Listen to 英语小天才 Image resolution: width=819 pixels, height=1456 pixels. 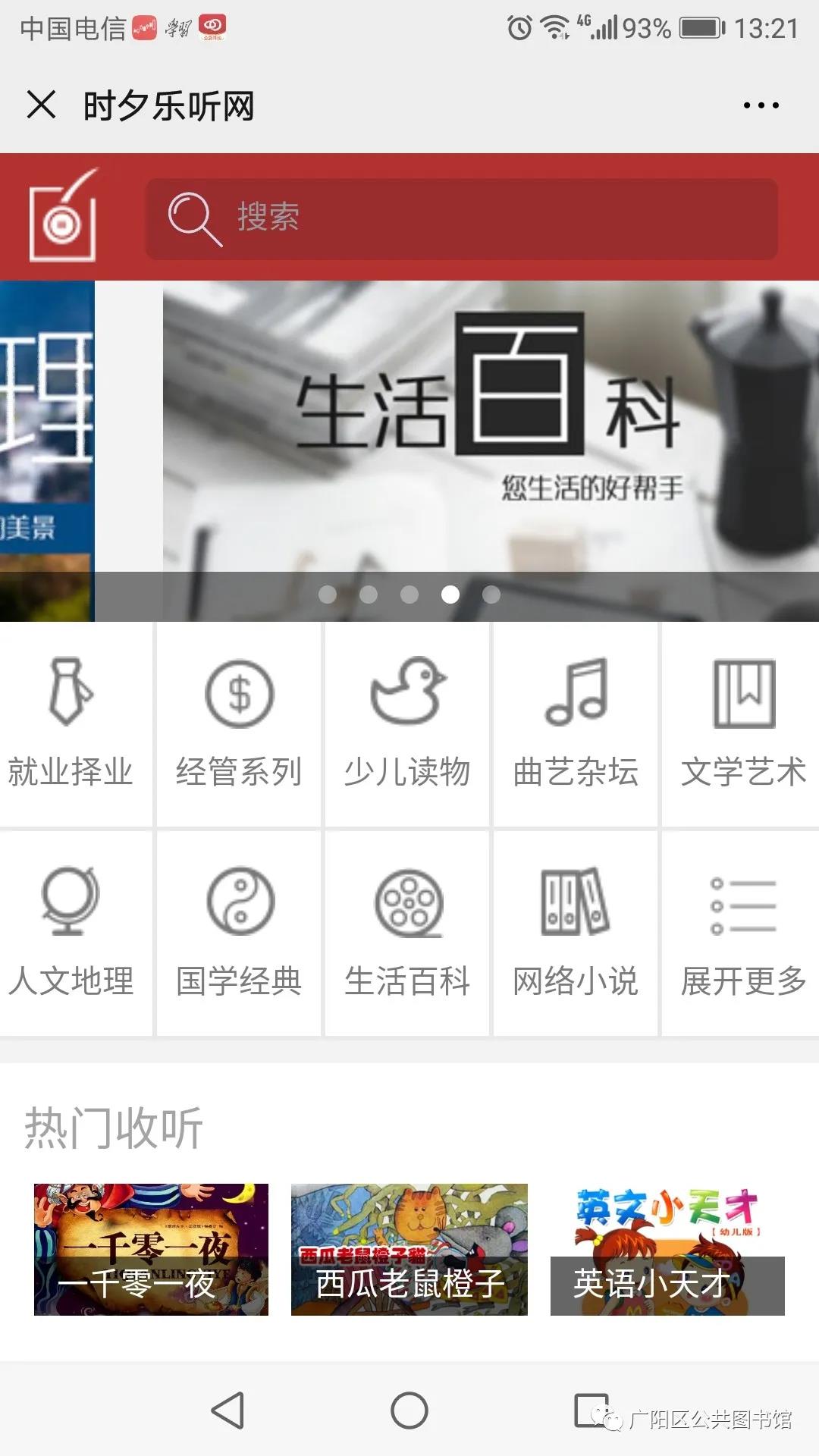point(667,1249)
